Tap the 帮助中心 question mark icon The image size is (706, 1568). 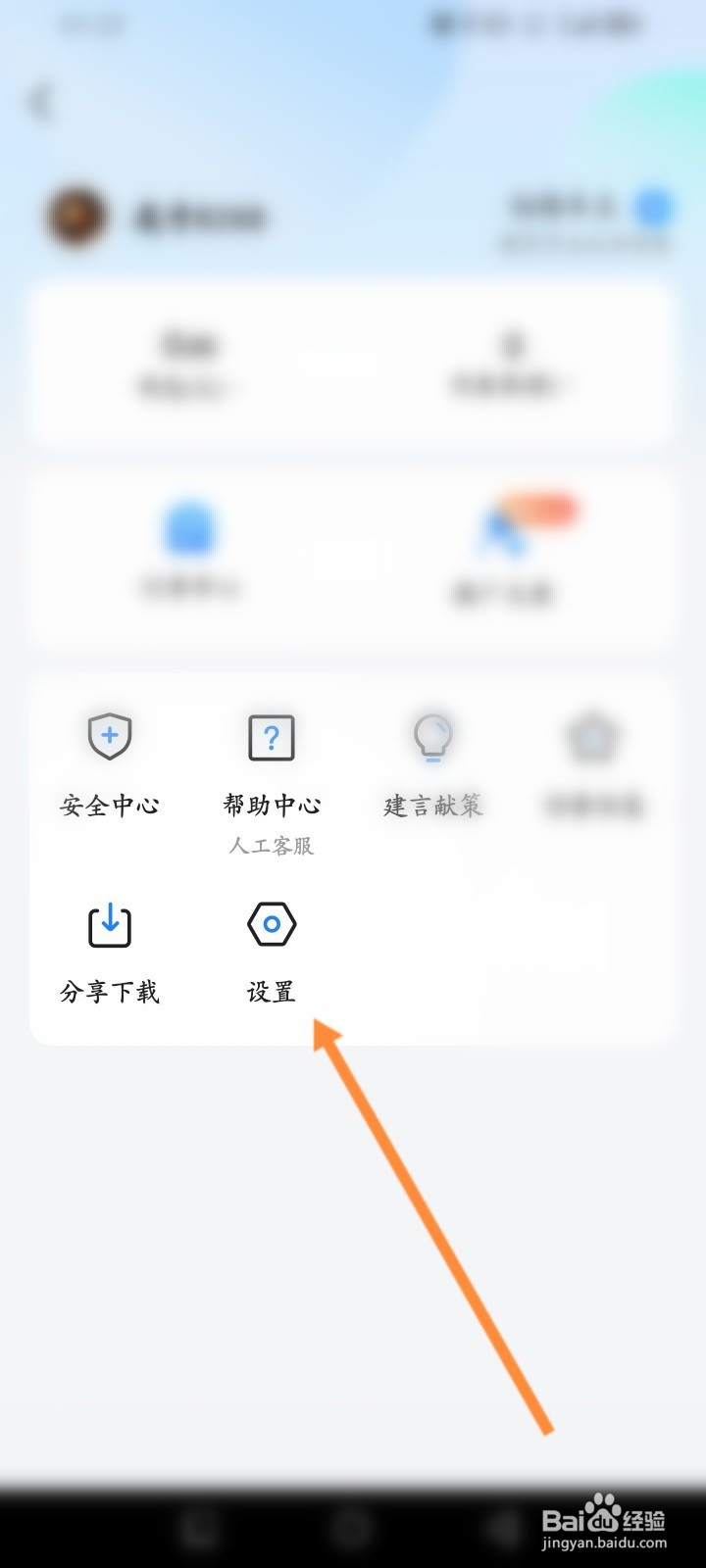pyautogui.click(x=271, y=737)
